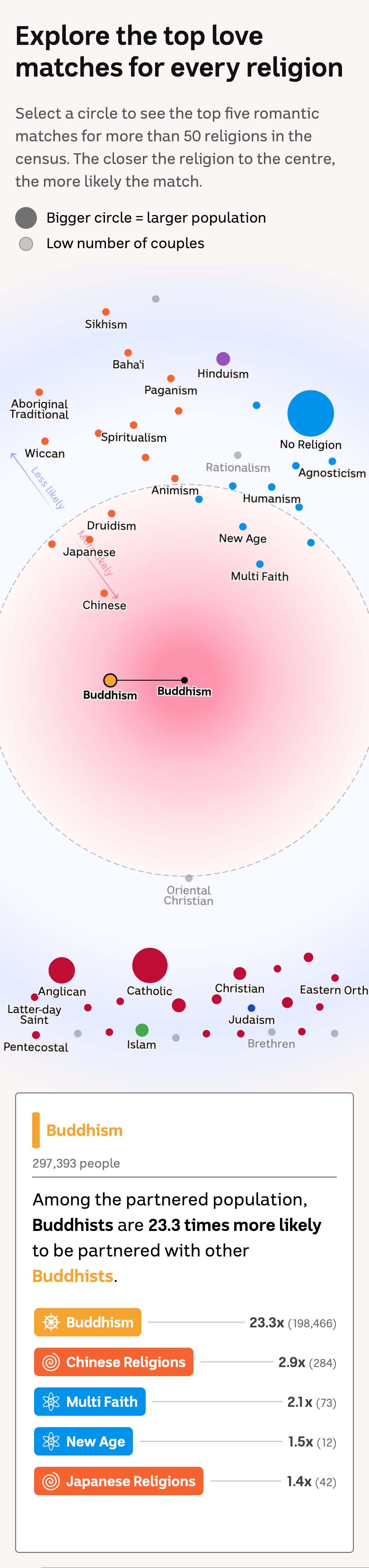Choose the Aboriginal Traditional dot

(x=39, y=392)
